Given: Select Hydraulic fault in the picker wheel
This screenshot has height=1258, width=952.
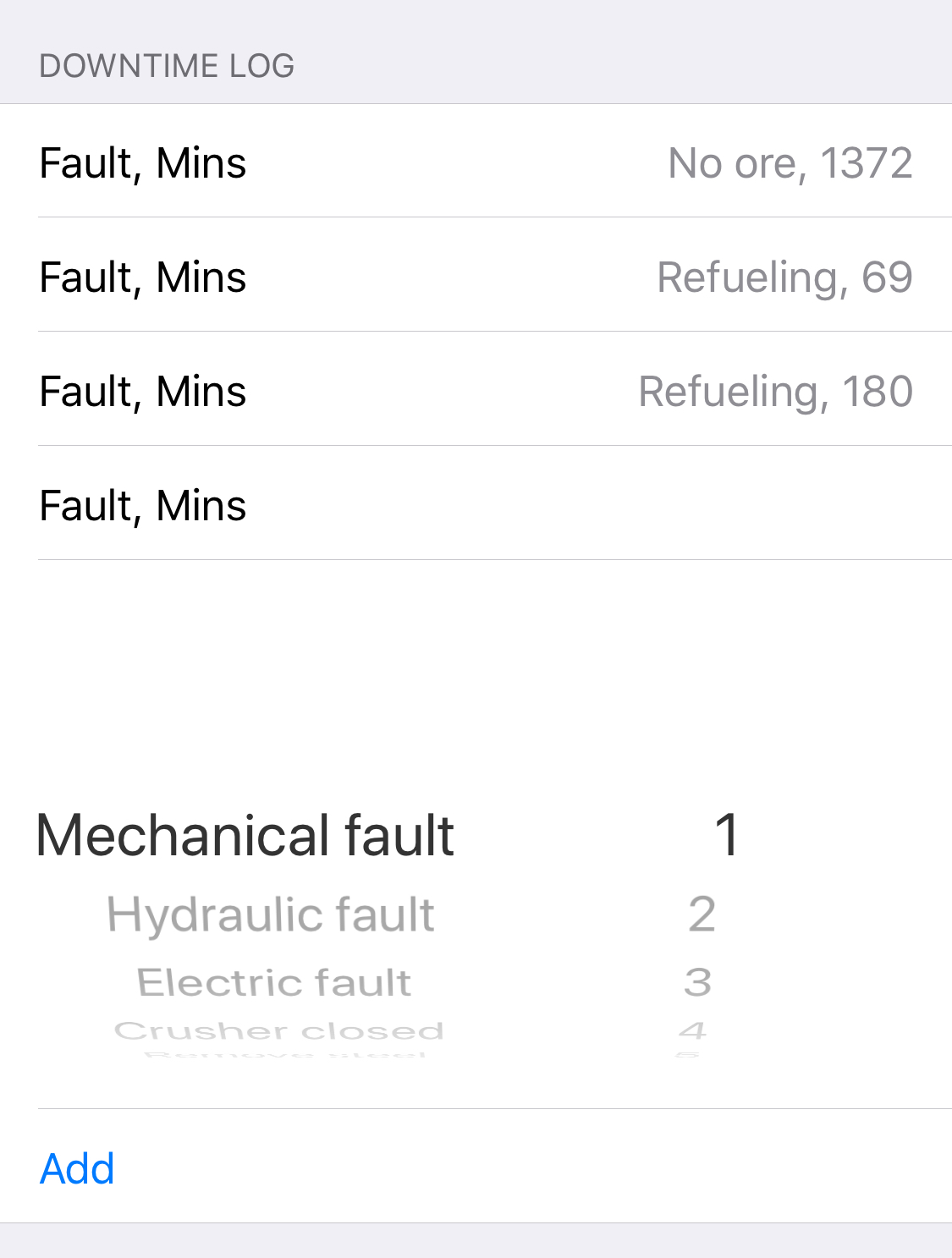Looking at the screenshot, I should tap(271, 914).
